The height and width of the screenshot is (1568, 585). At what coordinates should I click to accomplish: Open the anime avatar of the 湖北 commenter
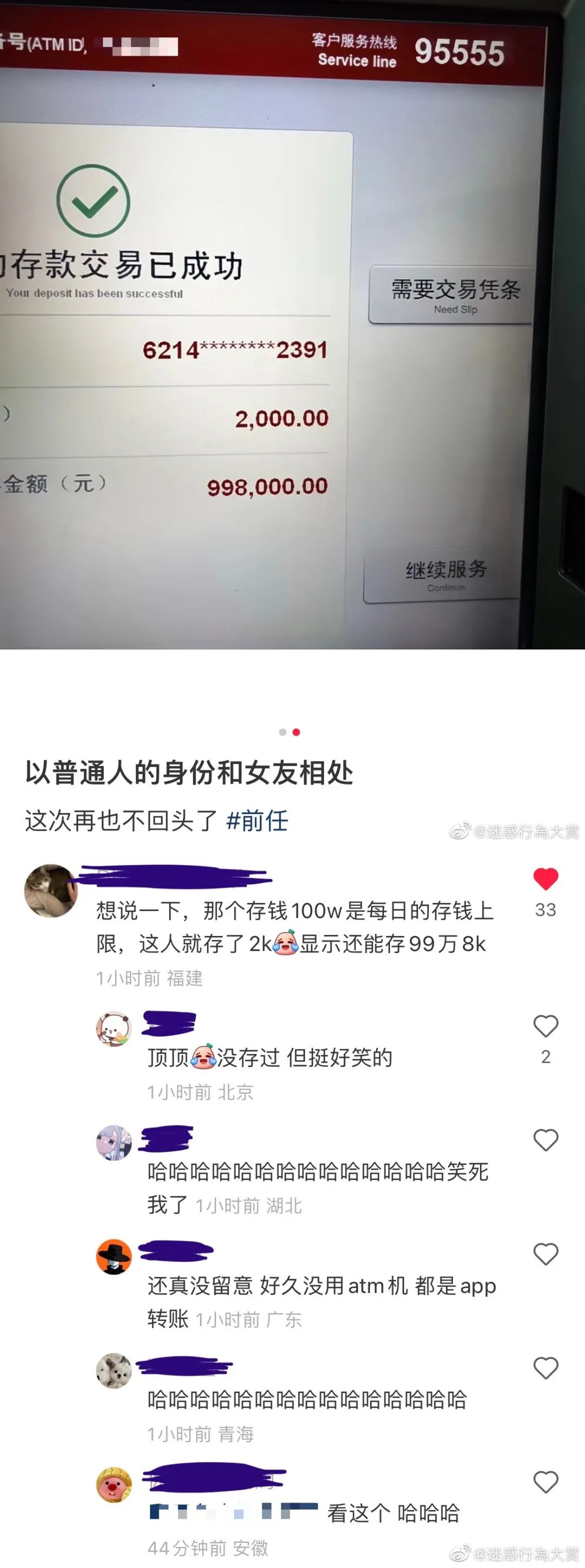tap(114, 1143)
